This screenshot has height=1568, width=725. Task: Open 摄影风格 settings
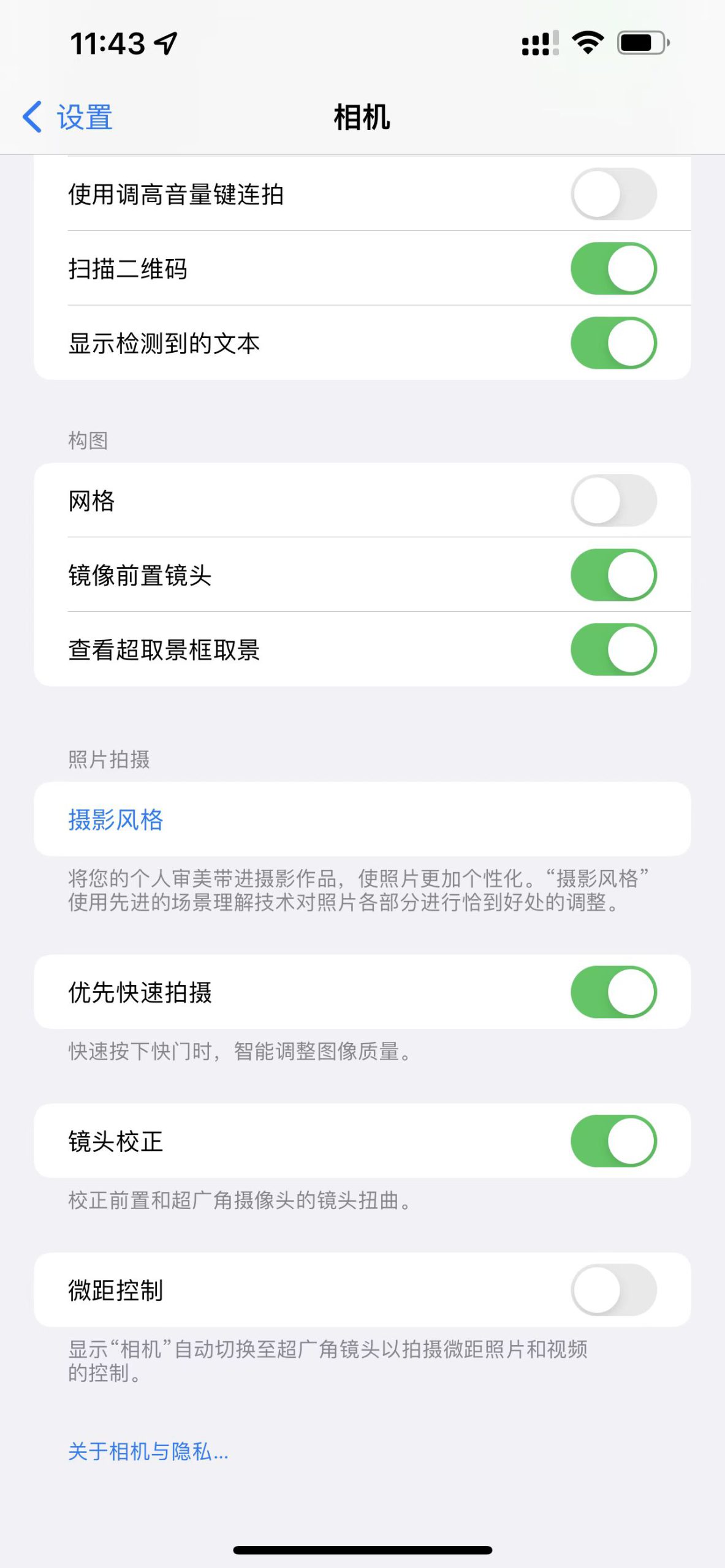pyautogui.click(x=116, y=820)
